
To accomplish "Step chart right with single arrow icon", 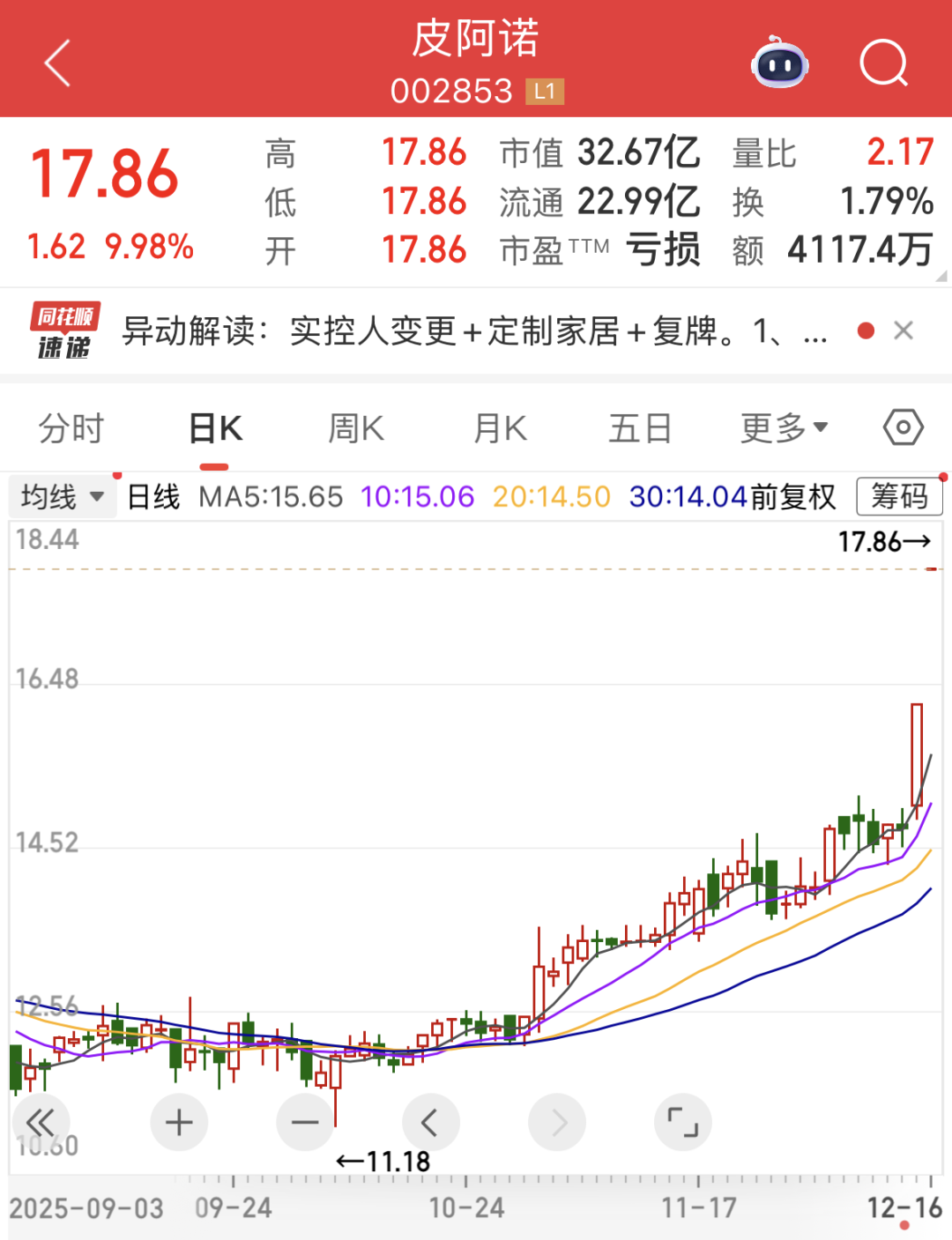I will tap(556, 1122).
